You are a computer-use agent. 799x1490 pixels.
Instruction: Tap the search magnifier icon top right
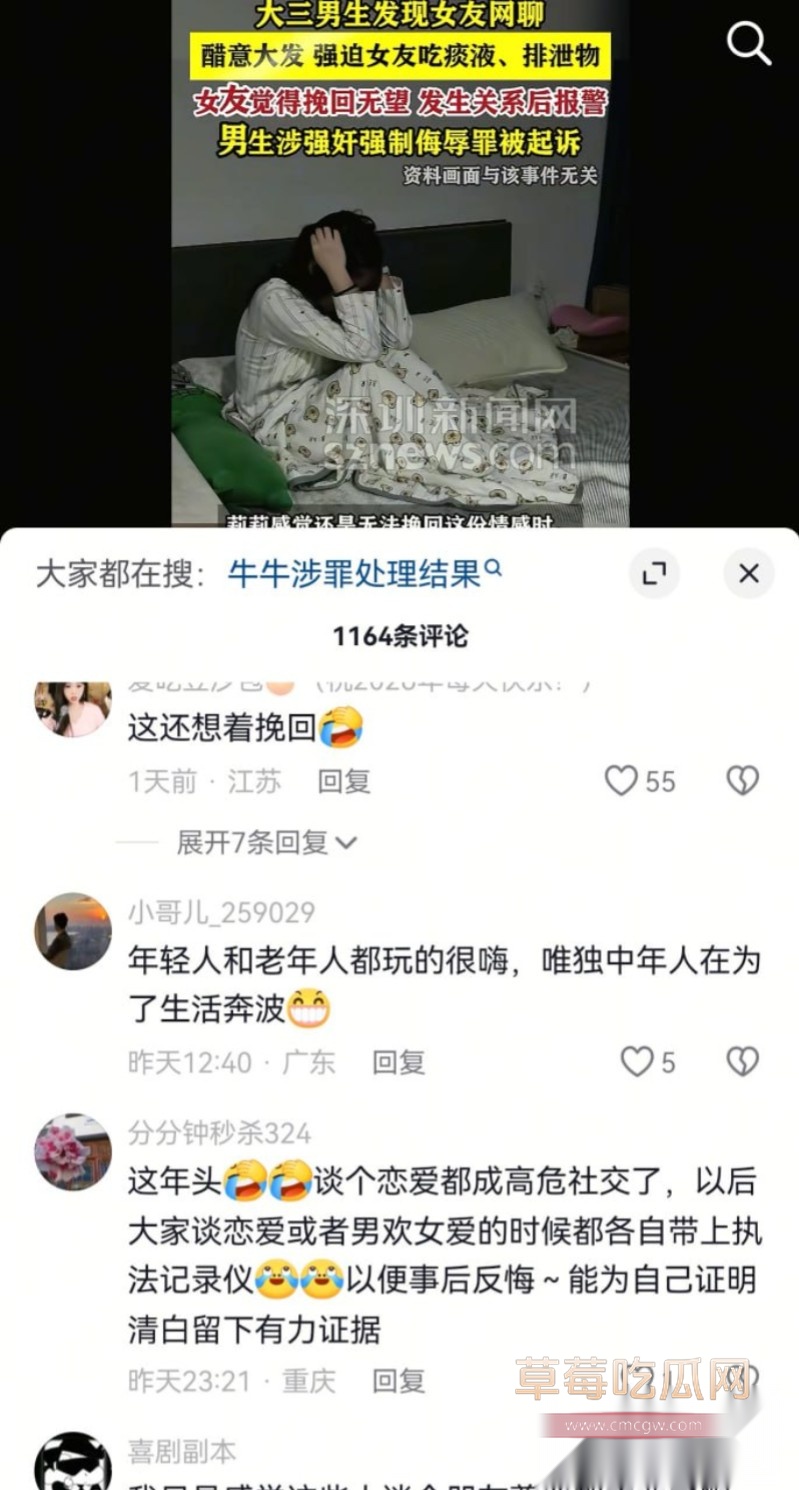748,44
